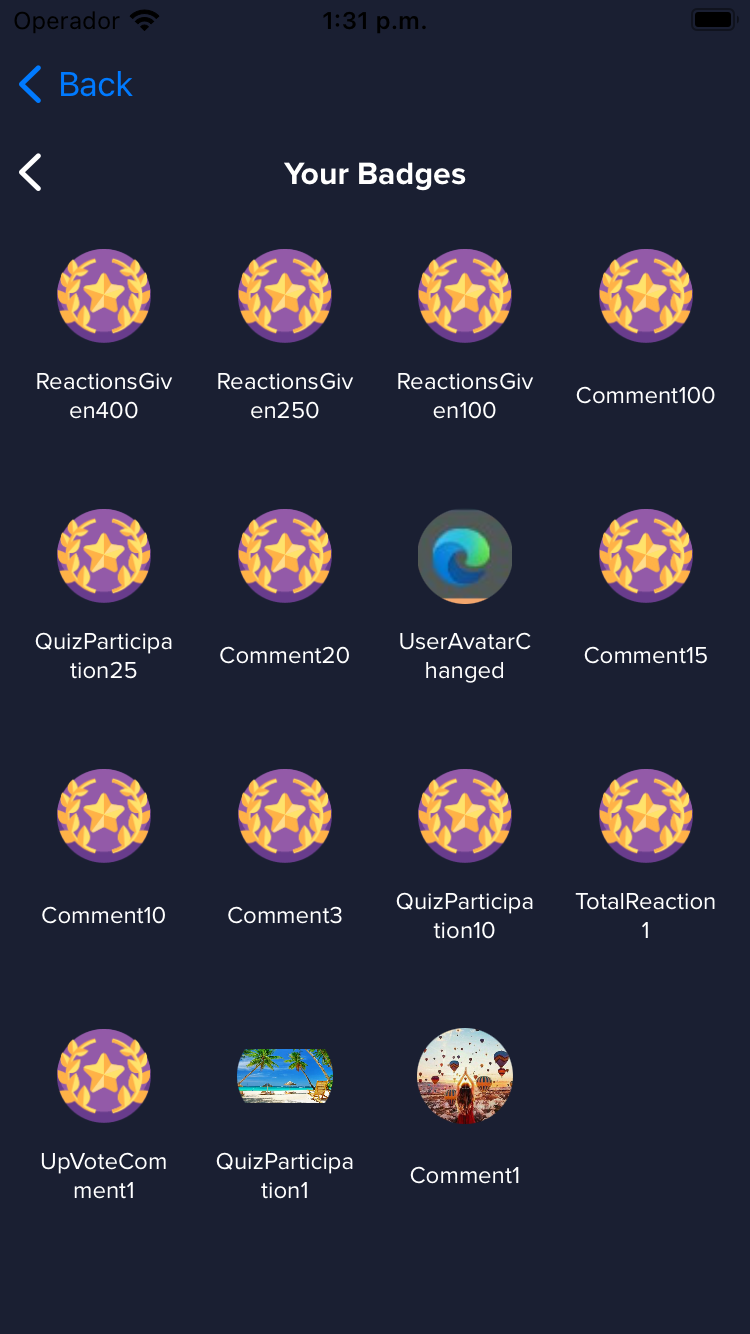Select the ReactionsGiven100 badge

465,296
